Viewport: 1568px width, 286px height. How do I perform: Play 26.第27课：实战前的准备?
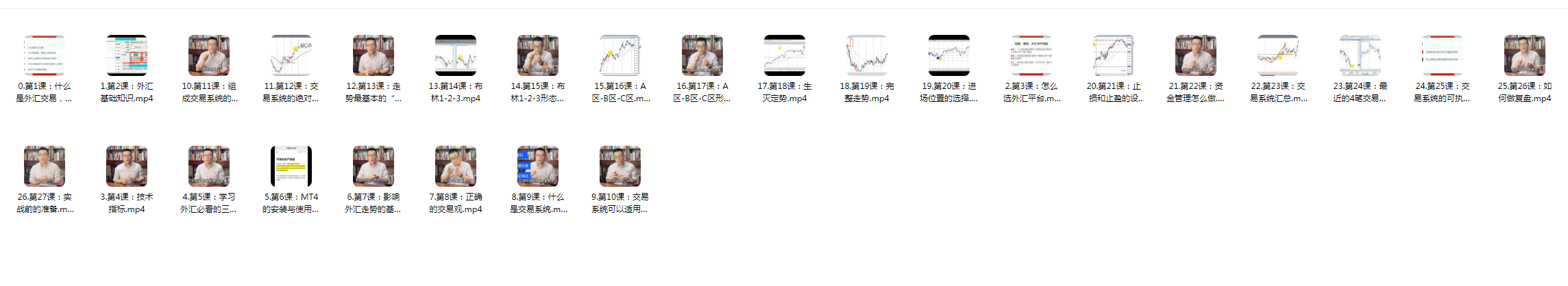pyautogui.click(x=45, y=166)
